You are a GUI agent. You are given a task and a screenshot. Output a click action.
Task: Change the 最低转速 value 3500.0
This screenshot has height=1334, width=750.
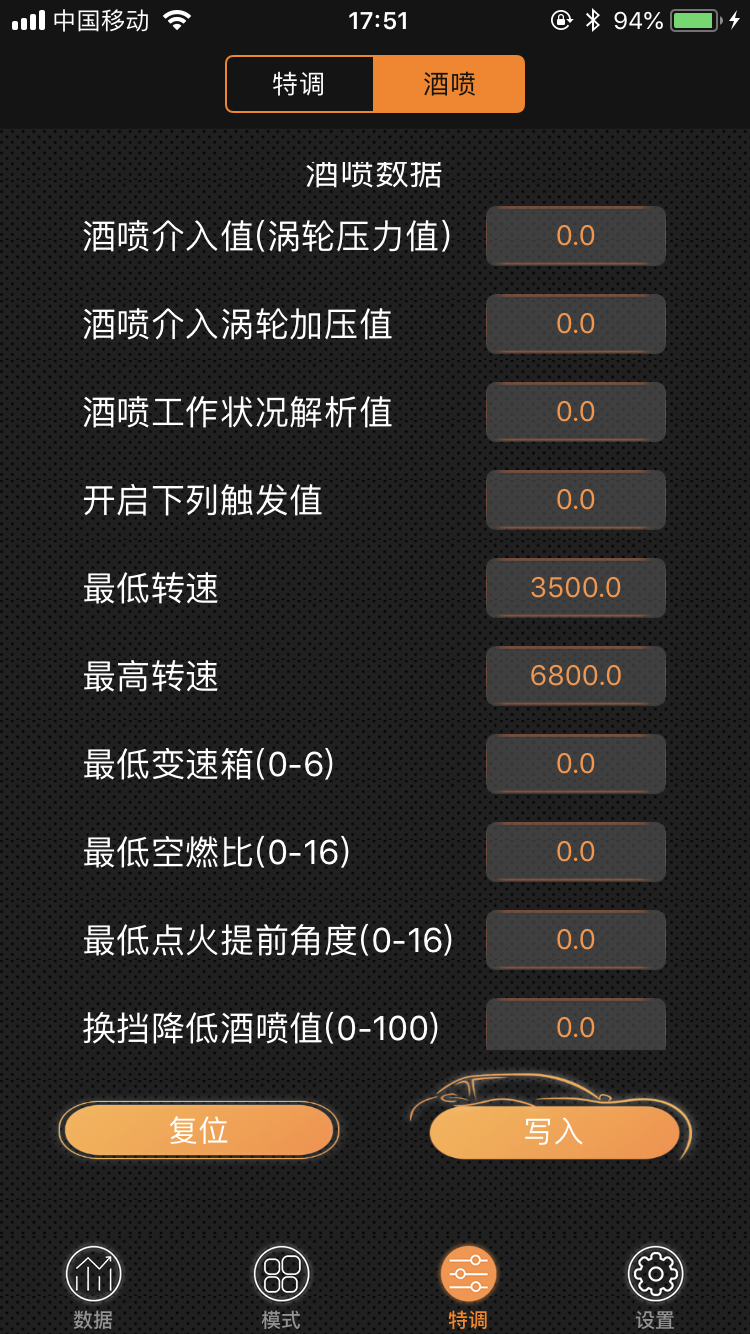(x=575, y=588)
